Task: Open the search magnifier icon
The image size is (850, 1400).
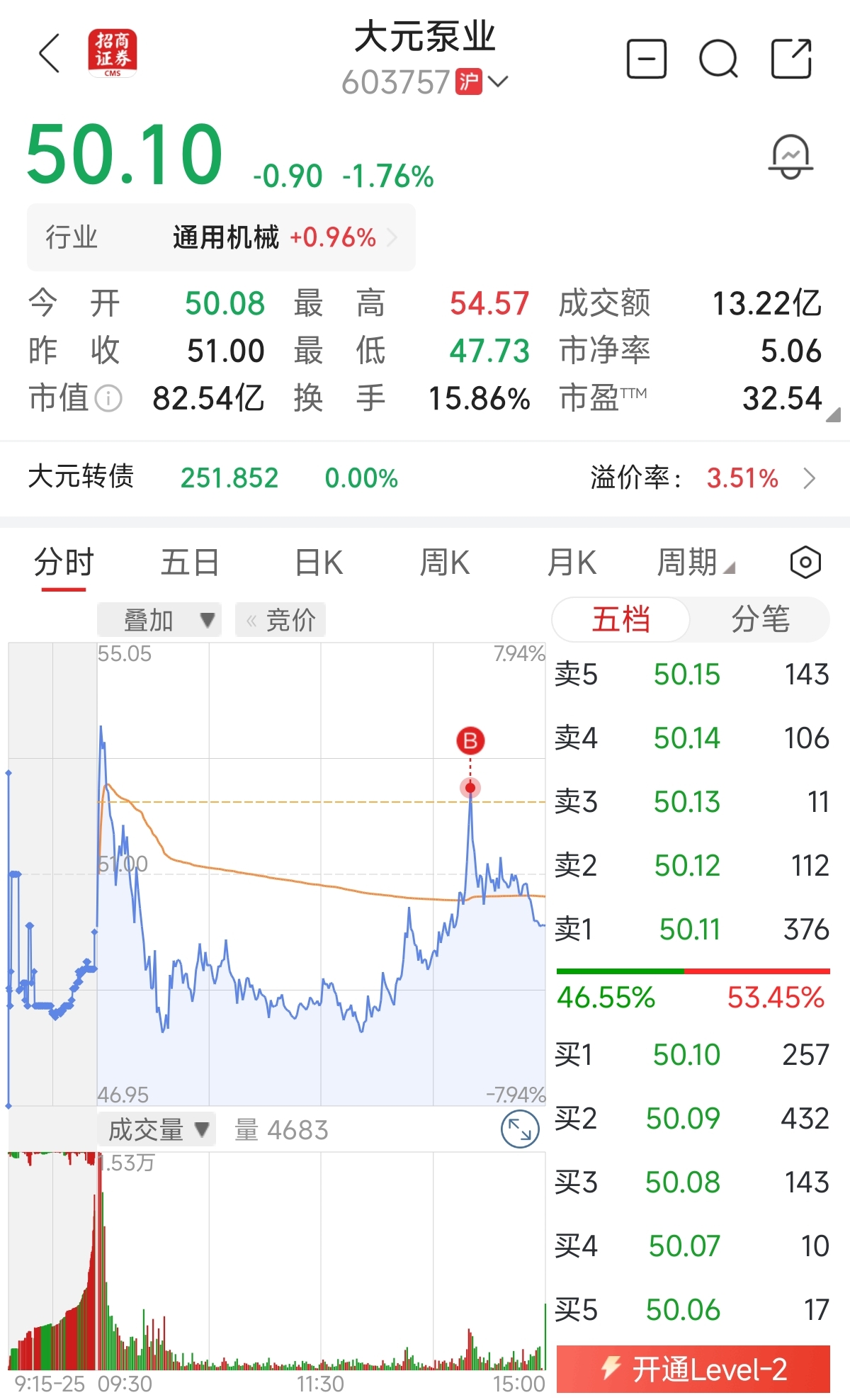Action: pyautogui.click(x=718, y=59)
